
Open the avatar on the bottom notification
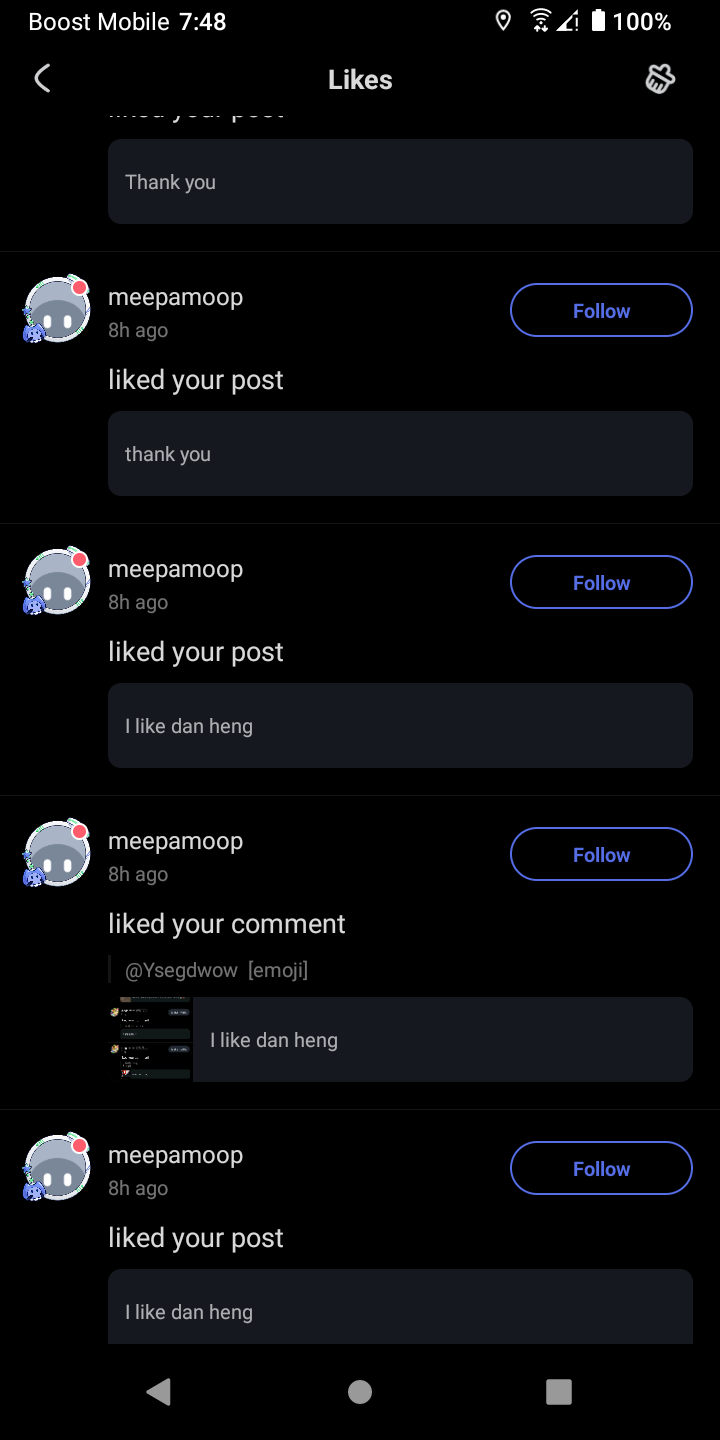56,1166
